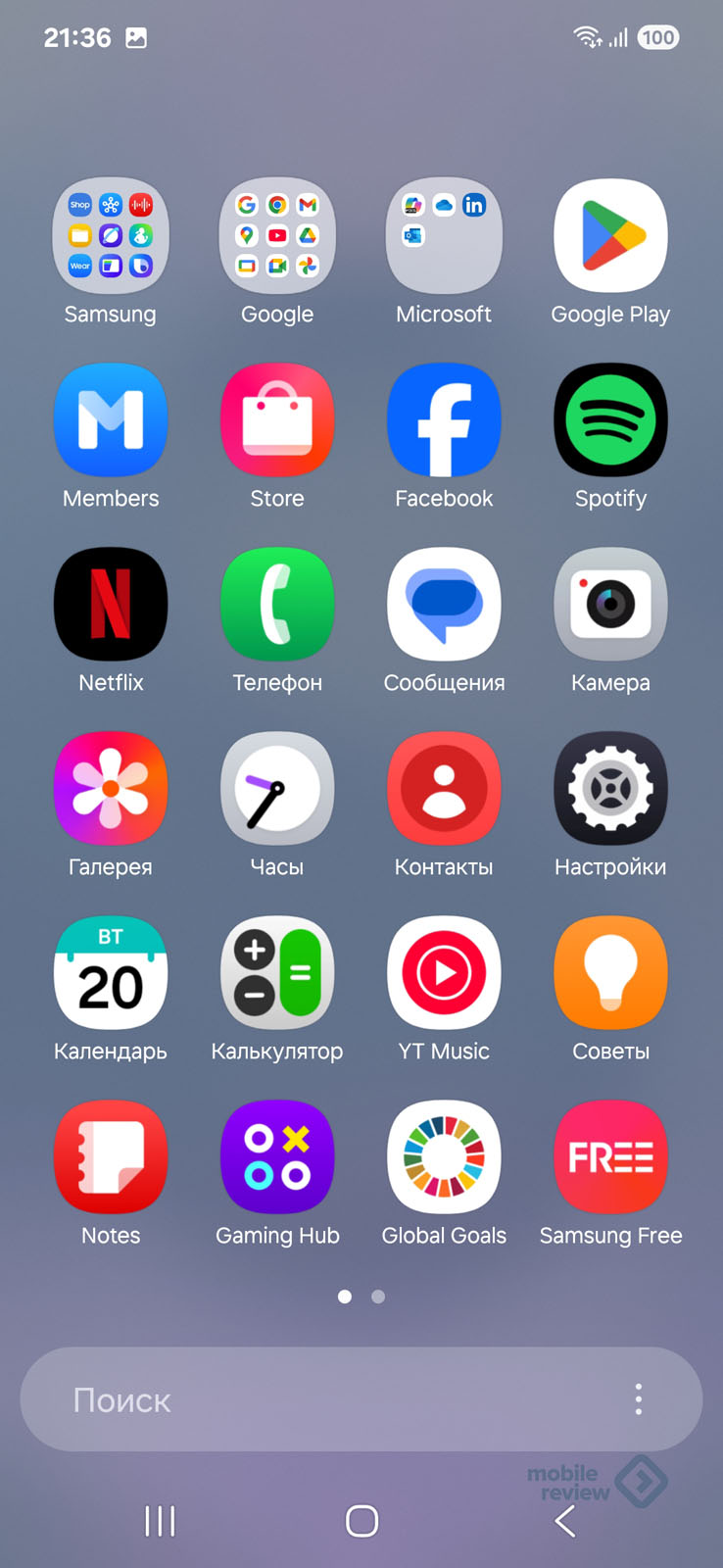This screenshot has width=723, height=1568.
Task: Launch Netflix
Action: tap(111, 605)
